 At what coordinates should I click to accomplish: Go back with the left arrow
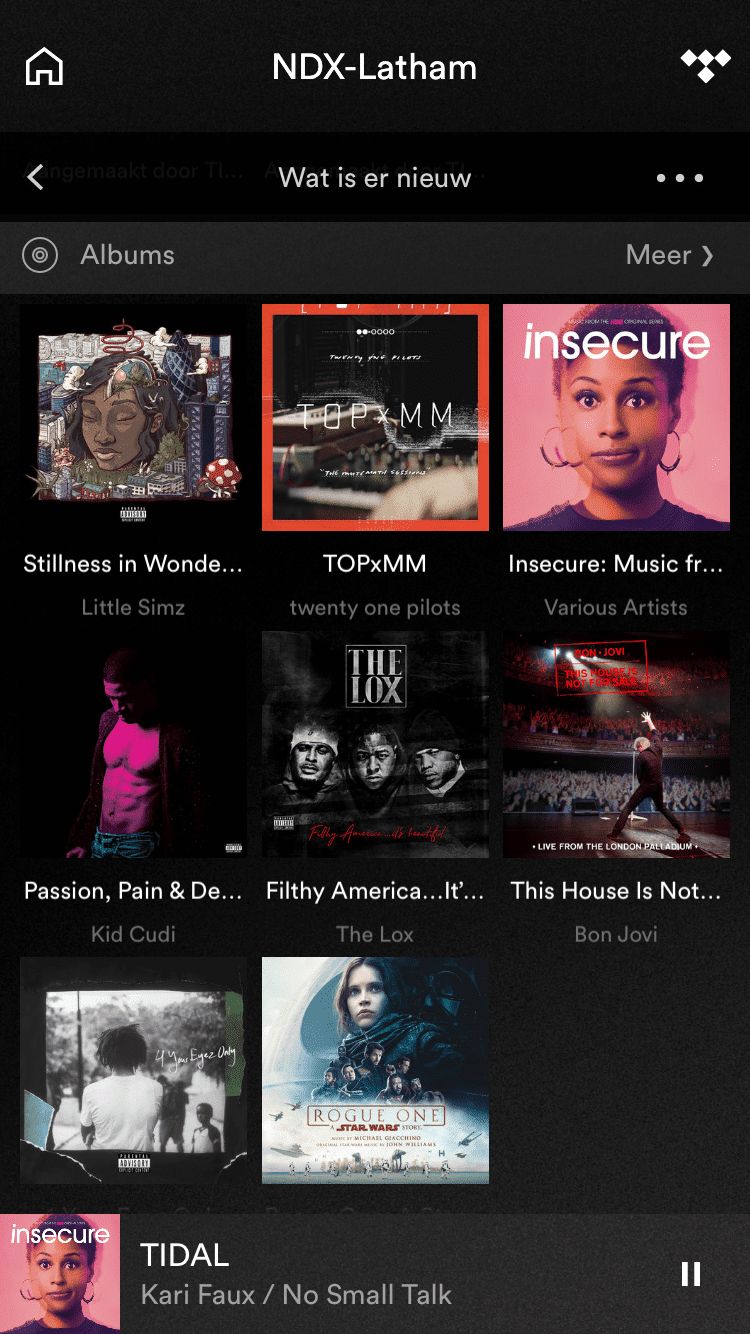click(x=35, y=178)
